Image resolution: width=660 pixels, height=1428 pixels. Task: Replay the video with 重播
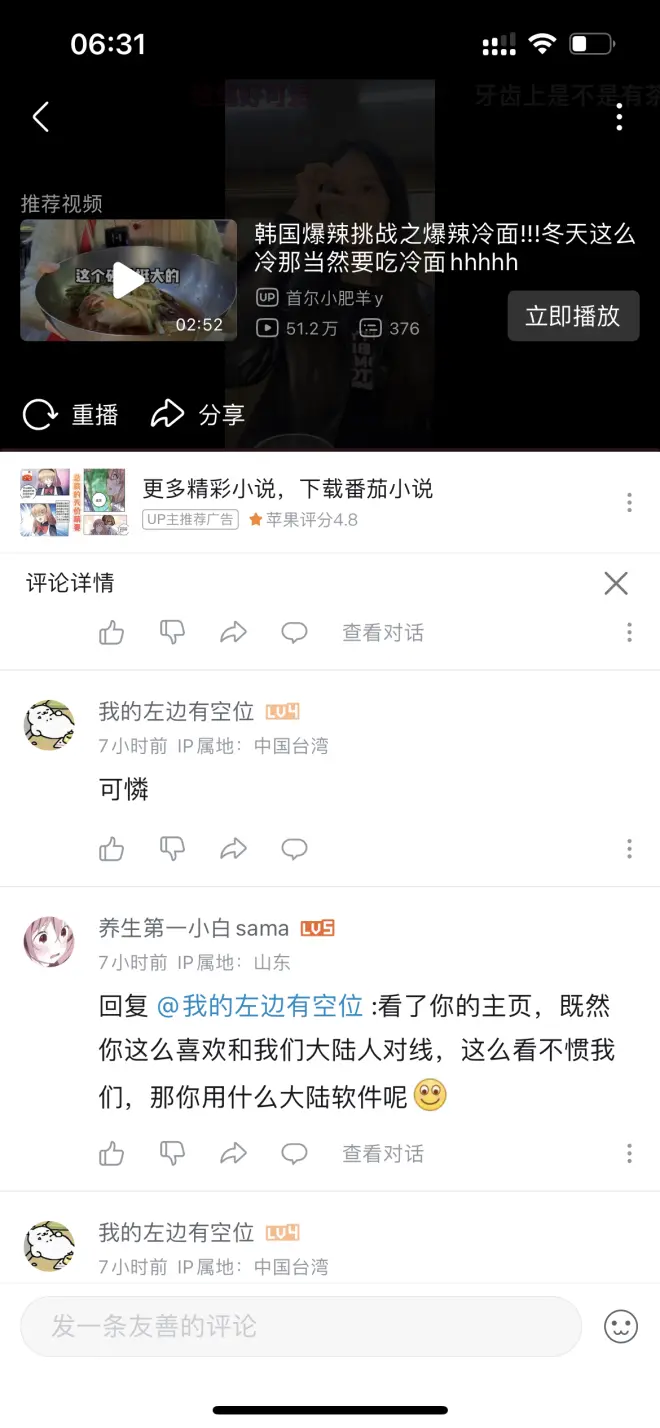pos(70,414)
